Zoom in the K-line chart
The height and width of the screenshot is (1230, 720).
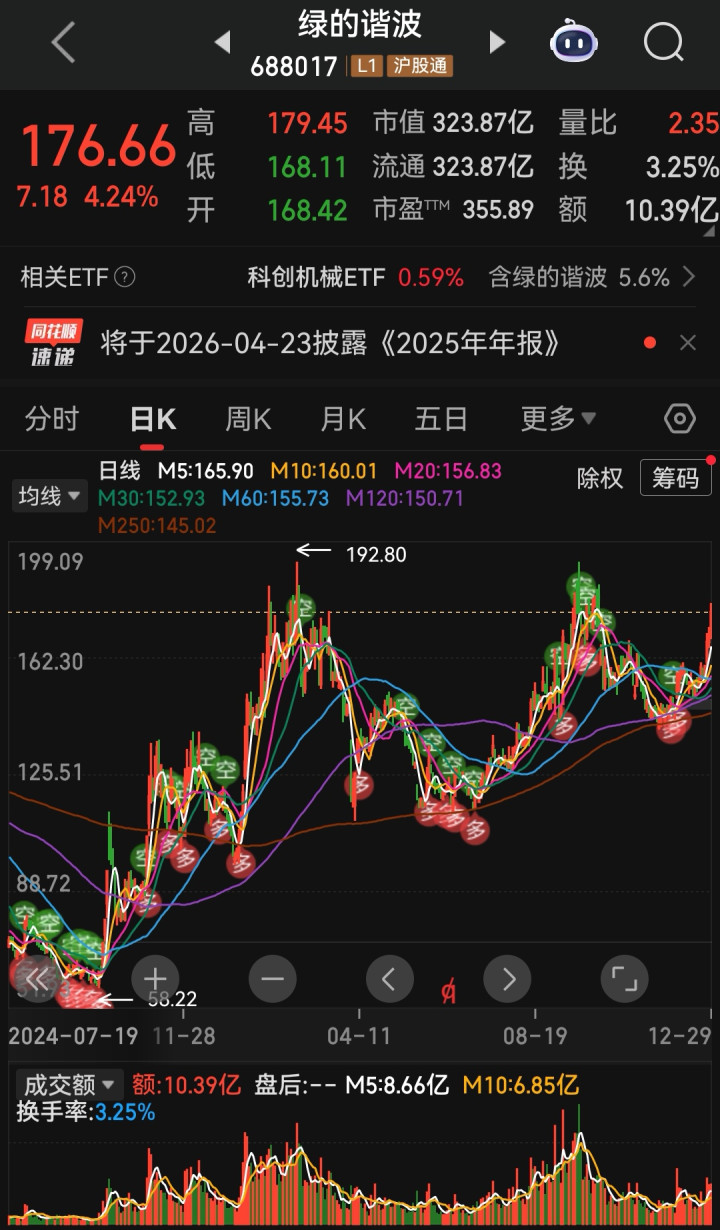155,978
